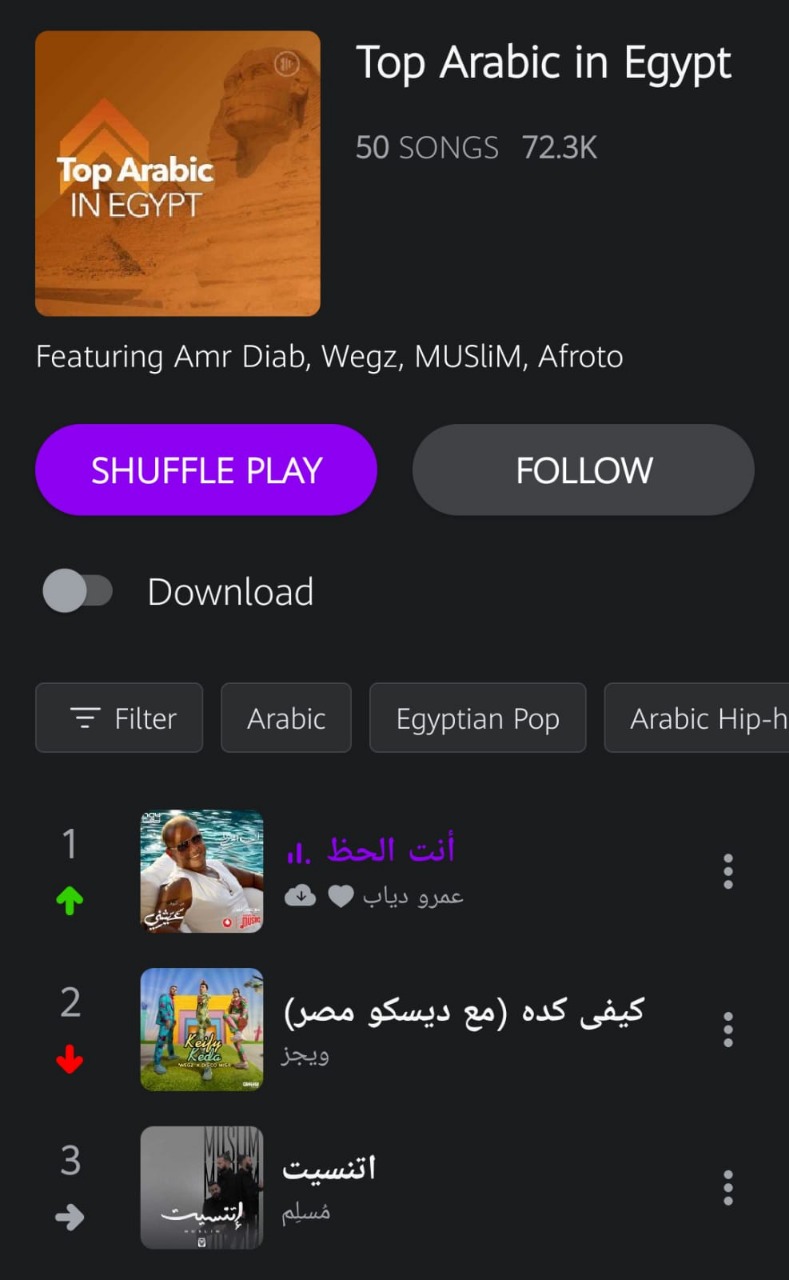
Task: Tap the Top Arabic in Egypt cover art
Action: point(178,173)
